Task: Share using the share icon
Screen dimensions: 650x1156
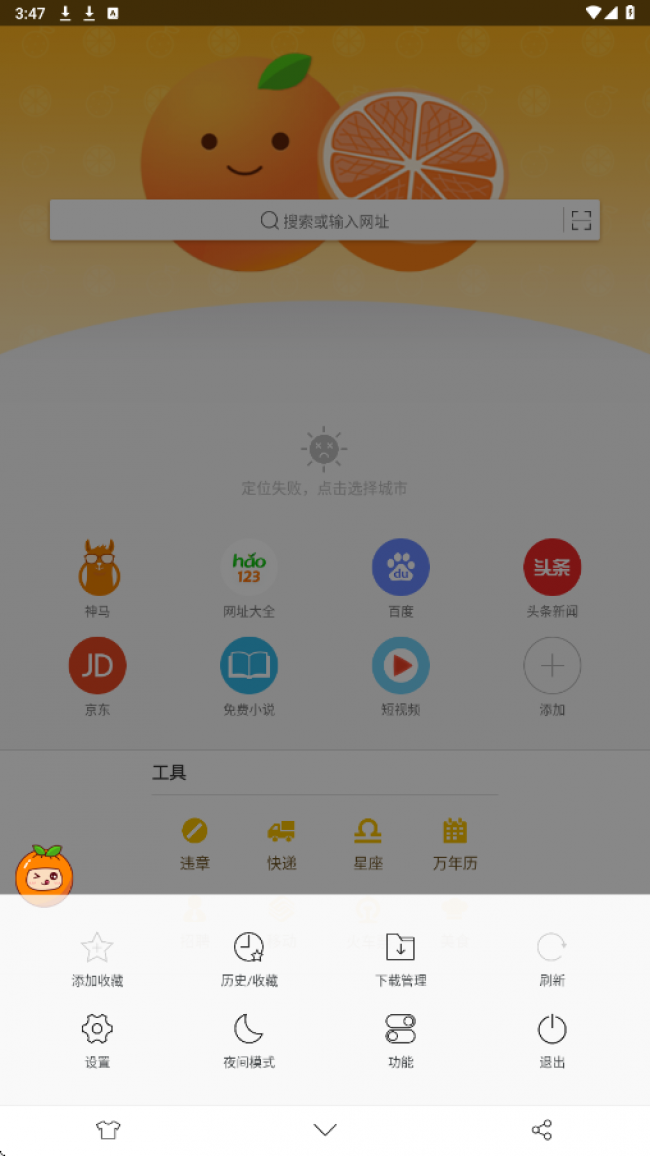Action: click(542, 1130)
